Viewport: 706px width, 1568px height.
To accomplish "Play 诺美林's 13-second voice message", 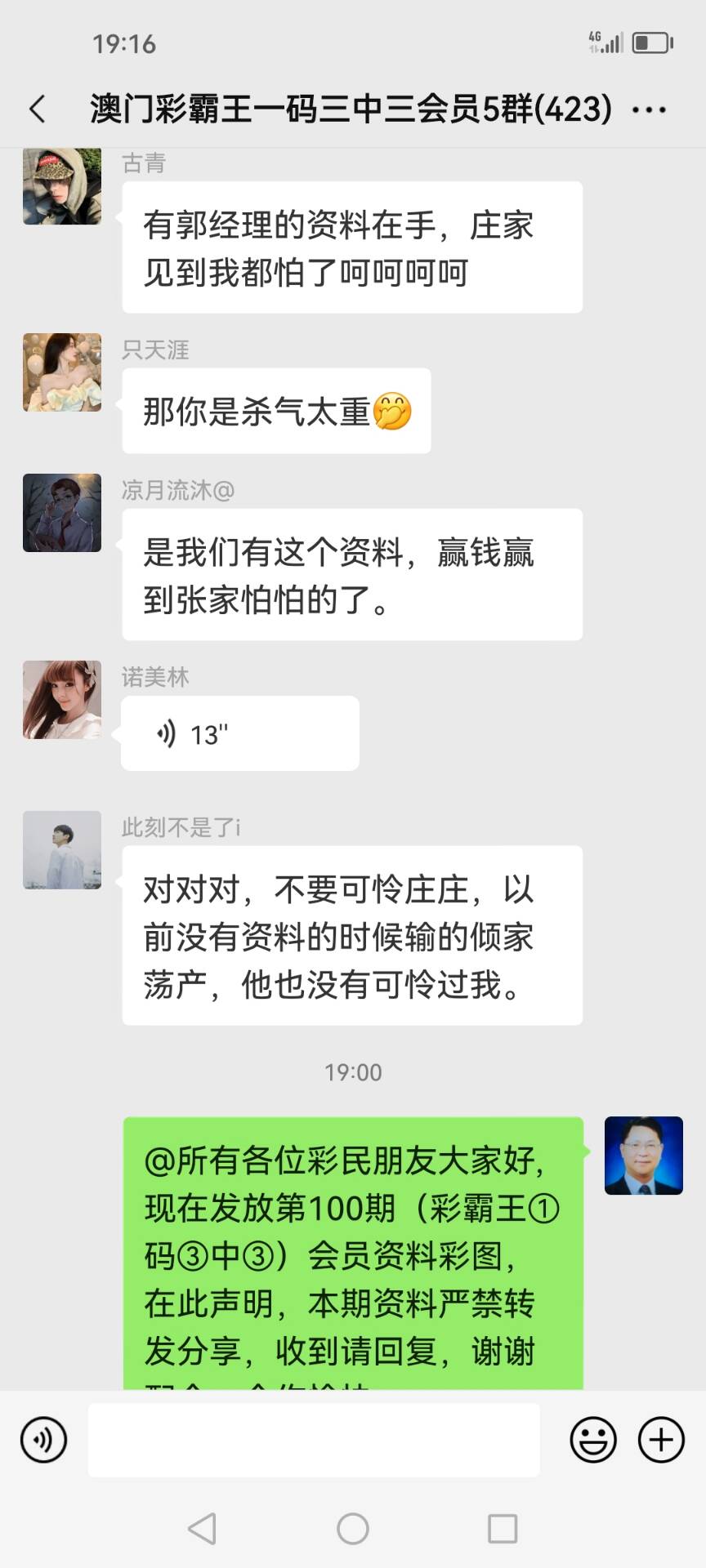I will [x=239, y=733].
